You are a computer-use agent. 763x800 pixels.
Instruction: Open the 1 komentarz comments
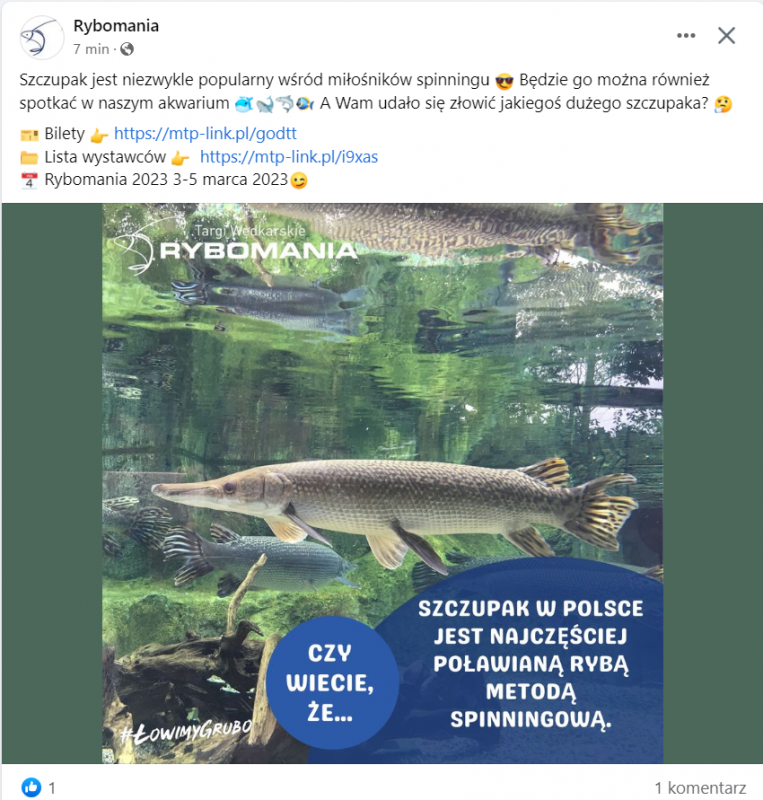click(x=700, y=788)
